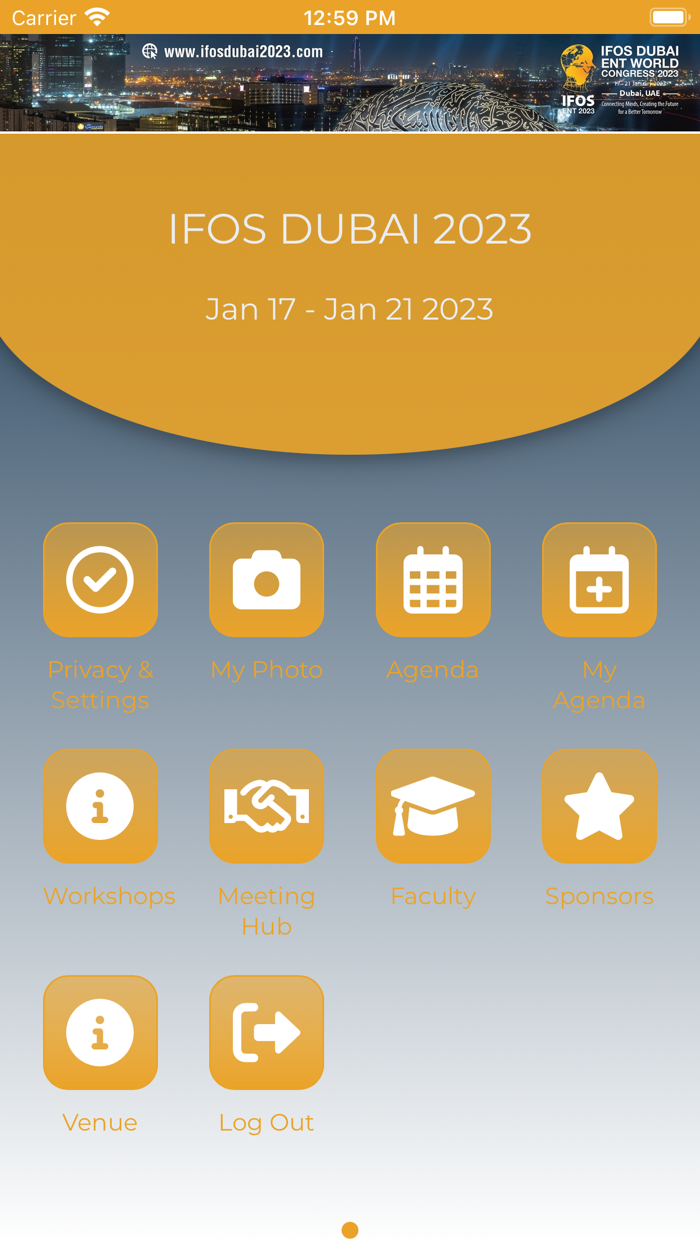View the Sponsors page
This screenshot has width=700, height=1244.
(x=599, y=806)
